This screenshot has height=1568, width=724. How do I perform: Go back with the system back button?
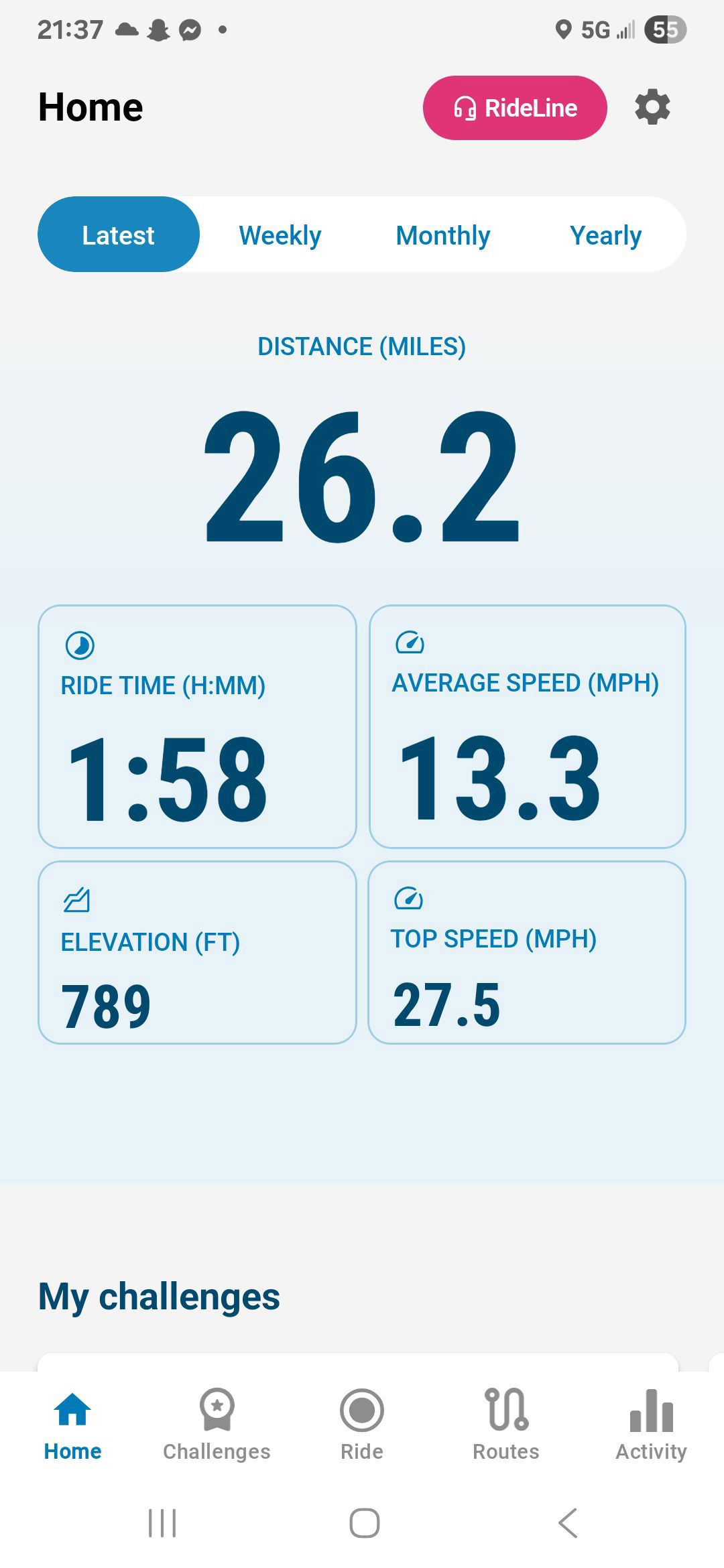coord(568,1523)
